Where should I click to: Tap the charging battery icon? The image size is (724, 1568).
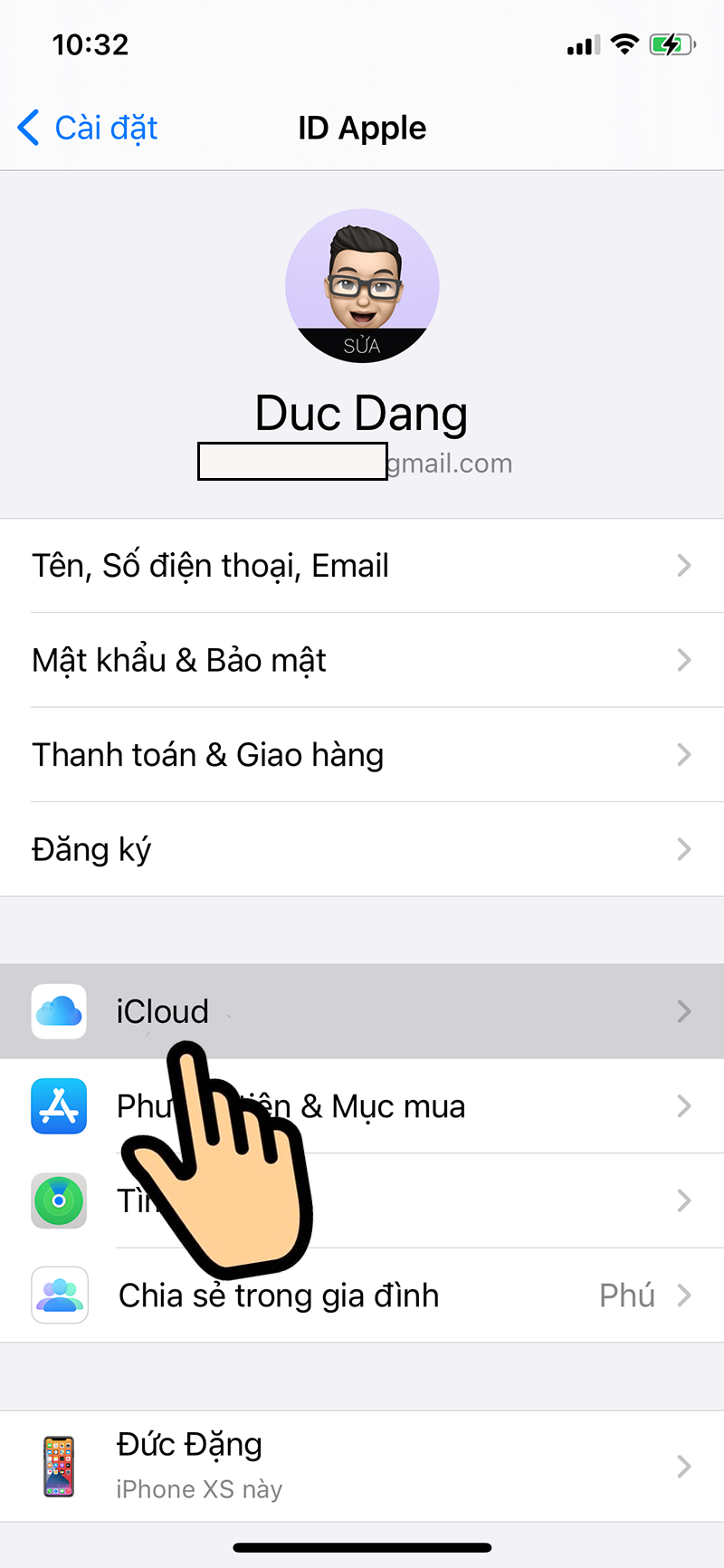672,43
